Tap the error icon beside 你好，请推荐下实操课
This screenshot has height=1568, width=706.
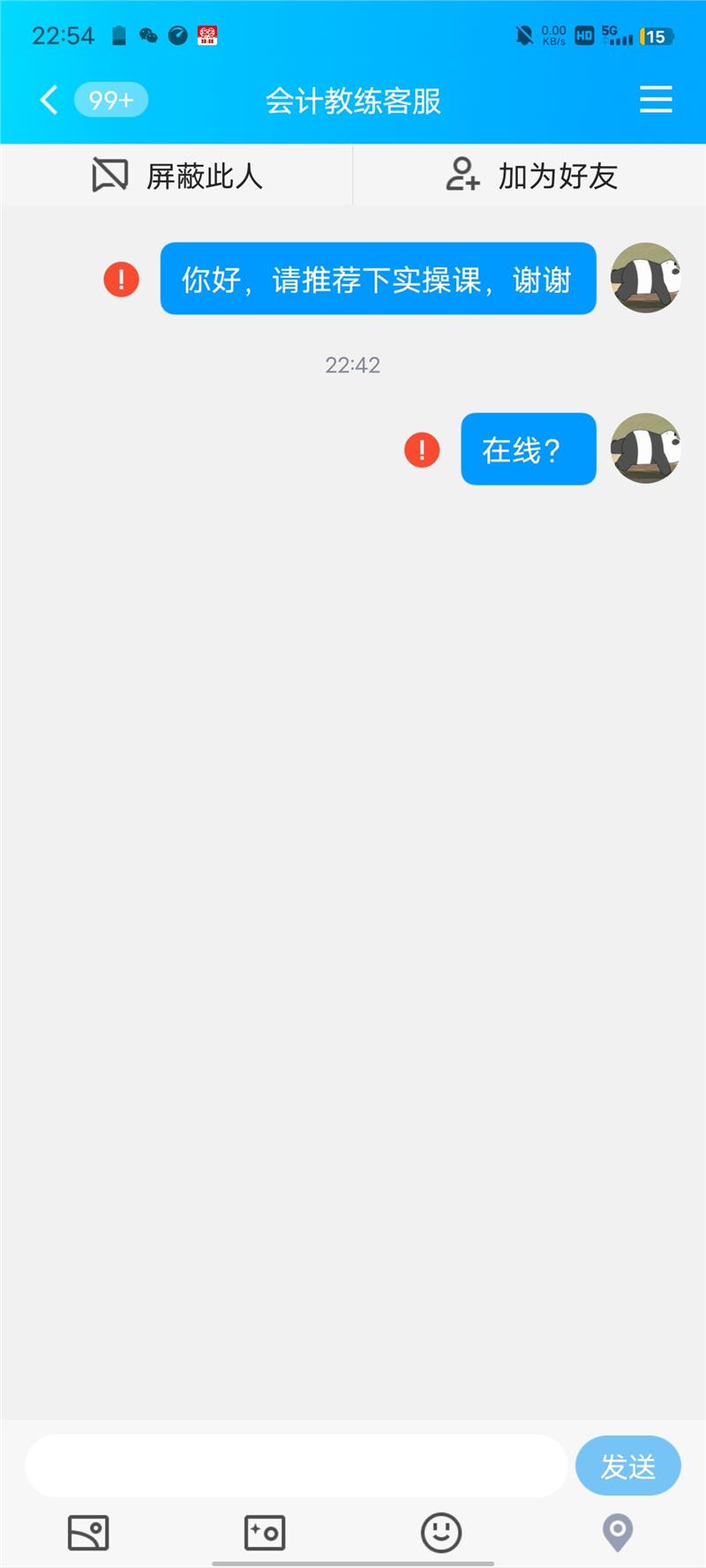122,280
